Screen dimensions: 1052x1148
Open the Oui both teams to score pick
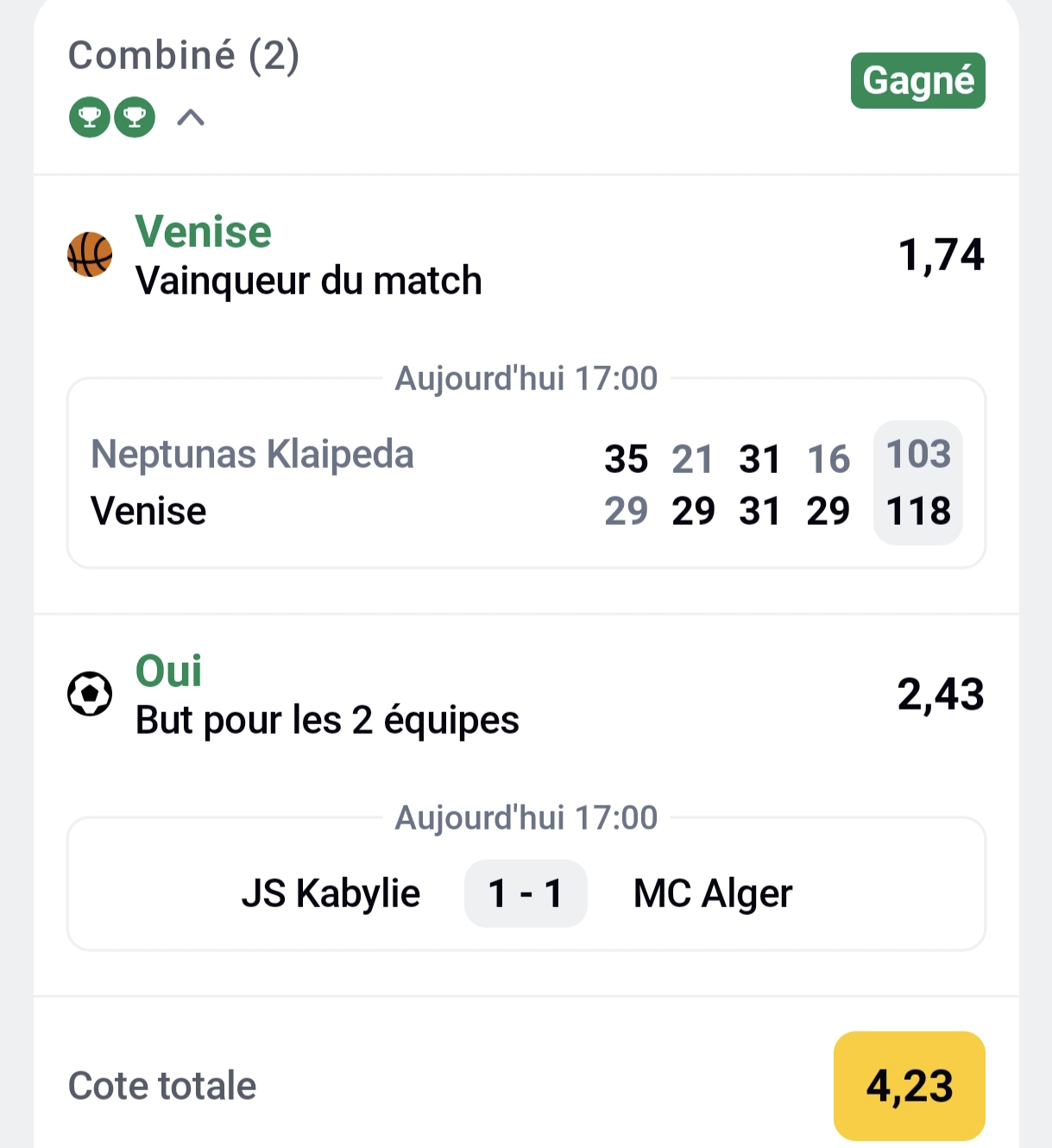click(167, 672)
